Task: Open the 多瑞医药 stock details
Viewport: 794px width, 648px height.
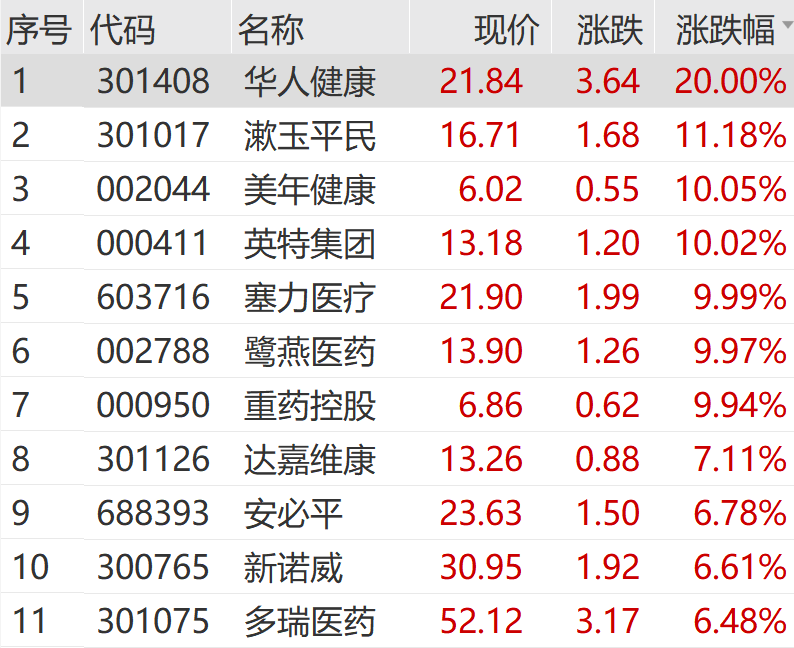Action: coord(310,621)
